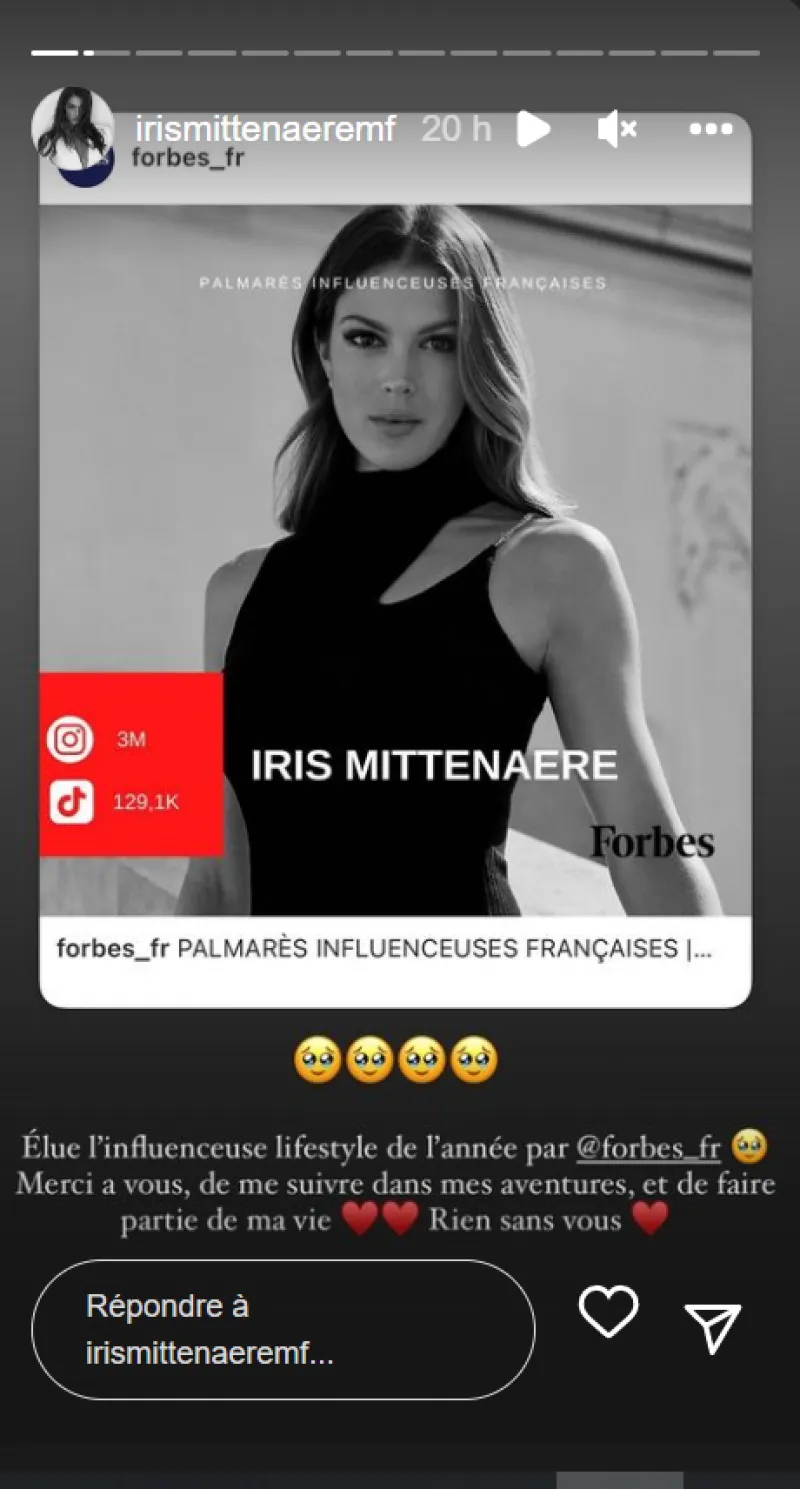The width and height of the screenshot is (800, 1489).
Task: Open the three-dot story options menu
Action: [x=711, y=129]
